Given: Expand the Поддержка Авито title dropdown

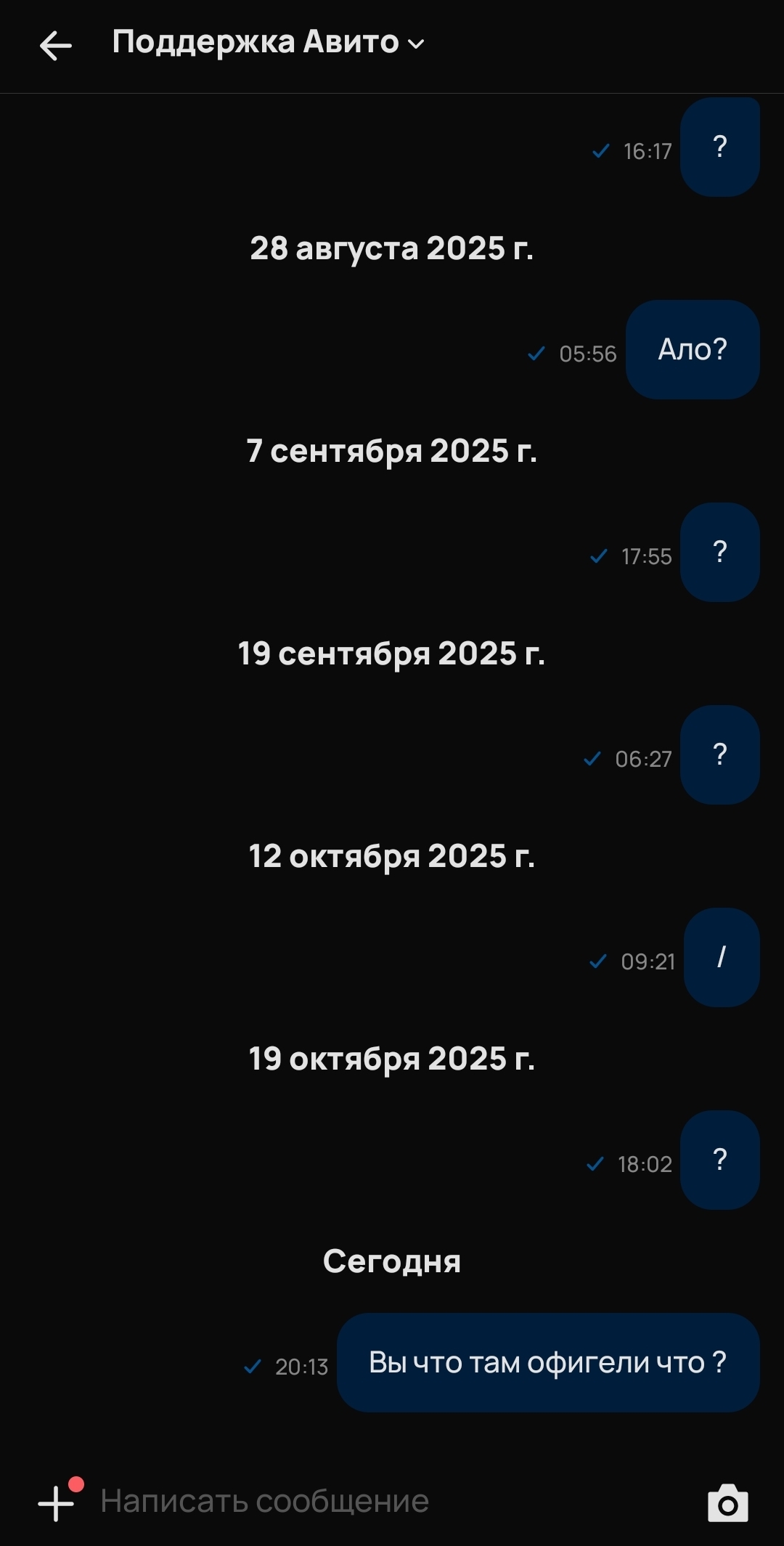Looking at the screenshot, I should 416,44.
